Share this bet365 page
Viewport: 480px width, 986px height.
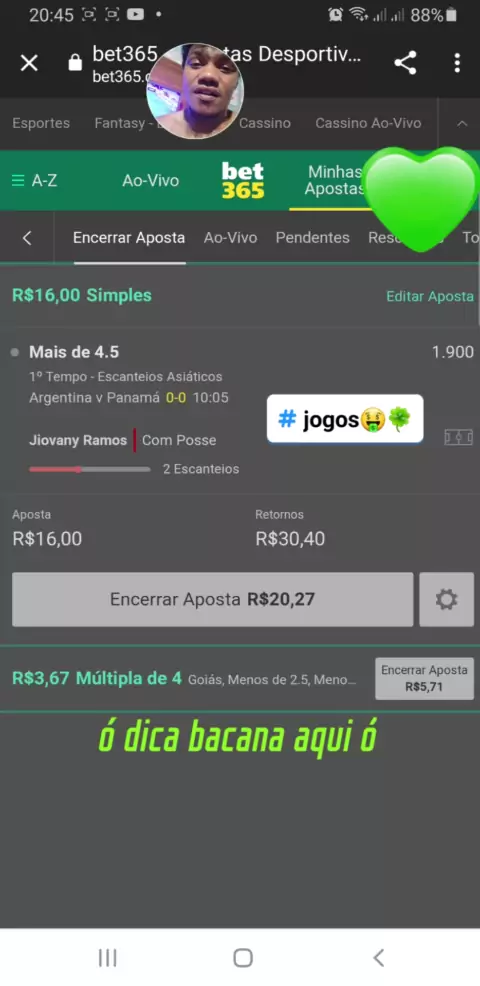(x=405, y=63)
